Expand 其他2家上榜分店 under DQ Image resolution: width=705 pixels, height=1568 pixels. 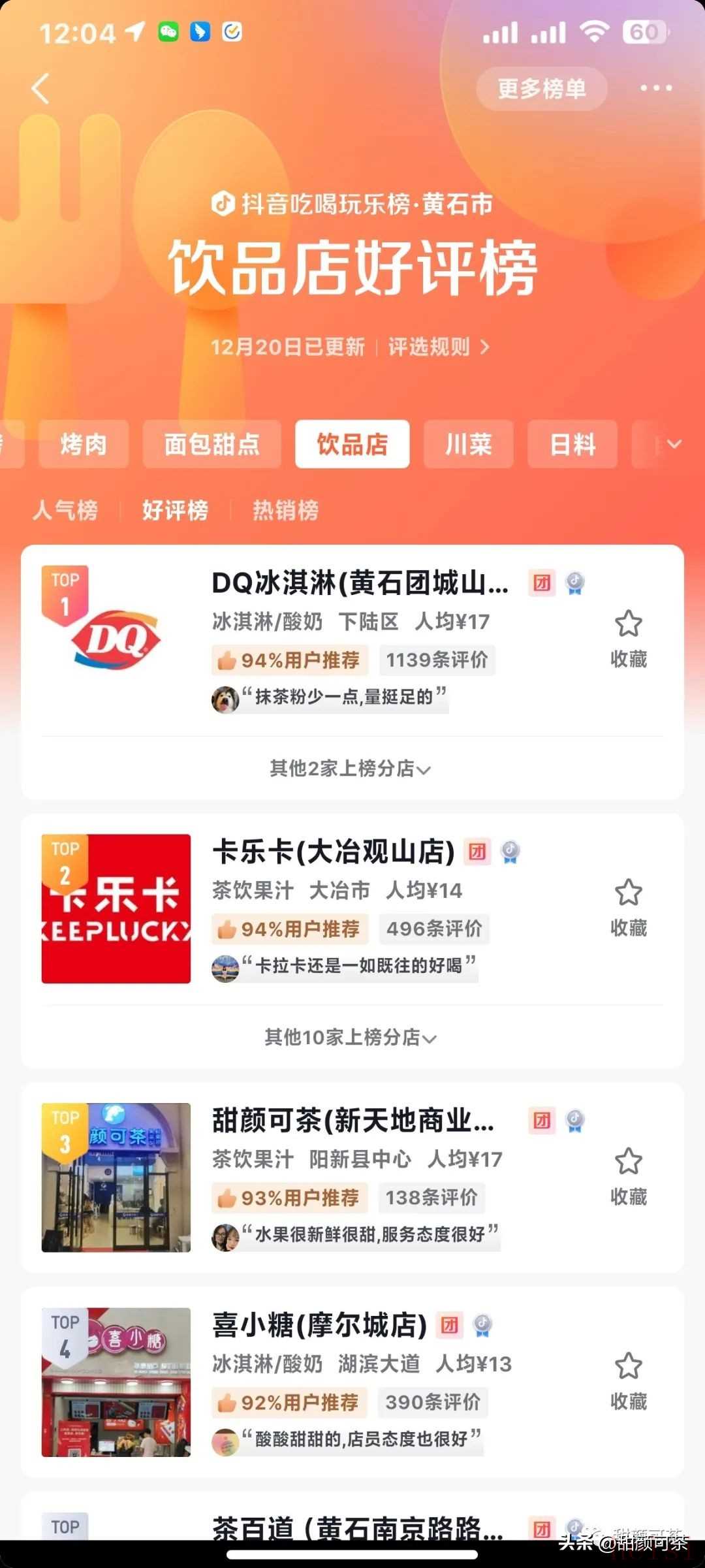[x=351, y=769]
